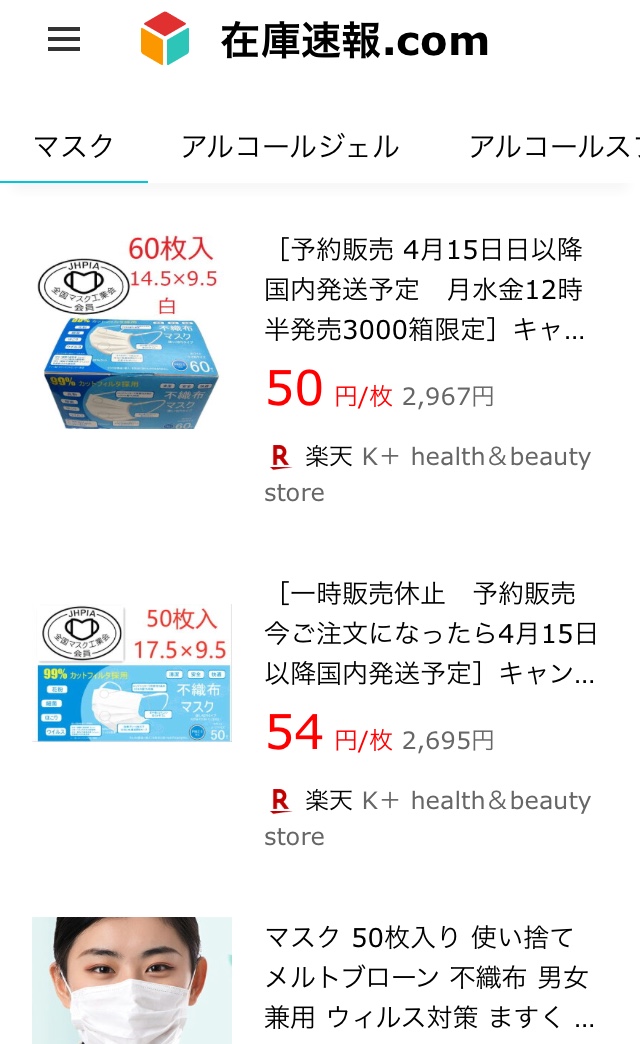The image size is (640, 1044).
Task: Switch to the アルコールジェル tab
Action: [x=290, y=147]
